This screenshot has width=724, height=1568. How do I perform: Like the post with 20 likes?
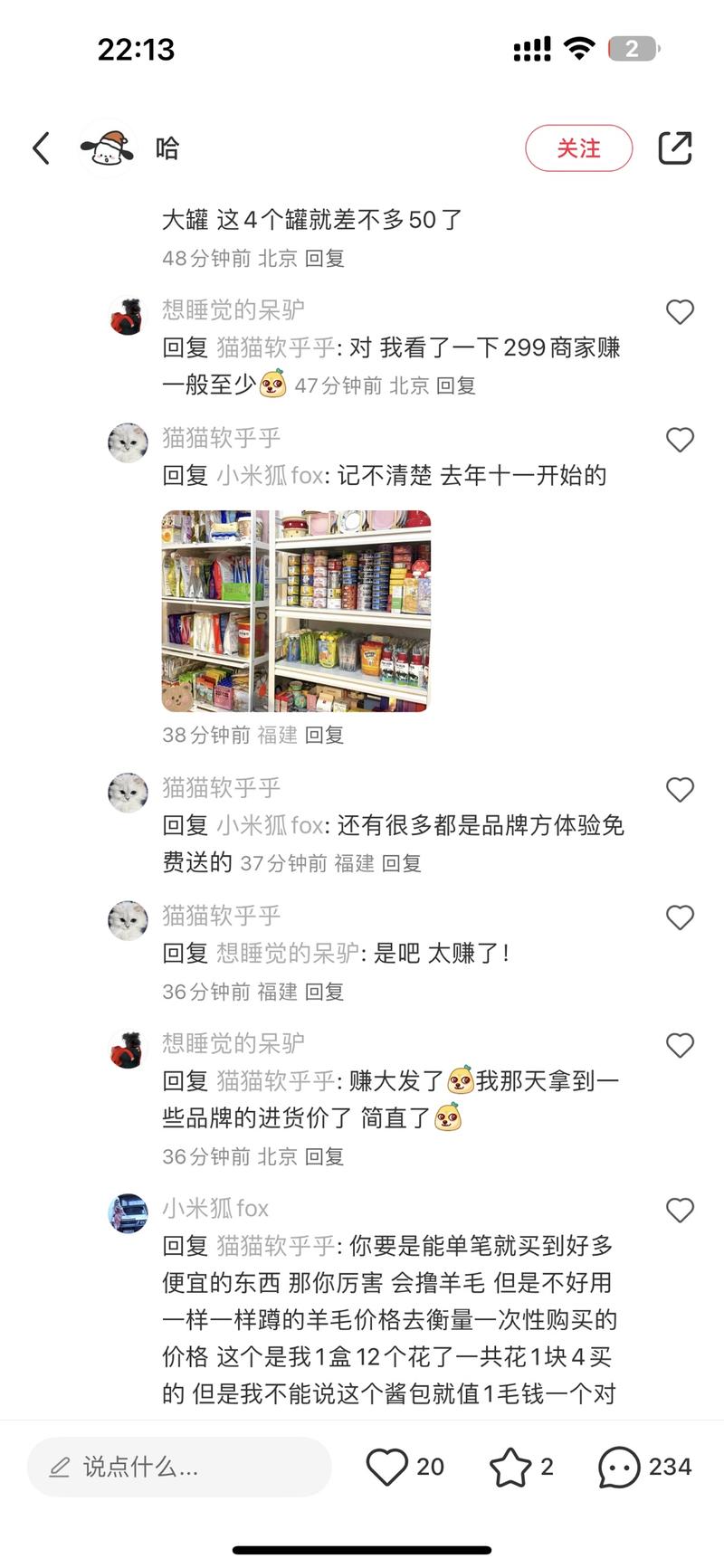click(x=387, y=1467)
